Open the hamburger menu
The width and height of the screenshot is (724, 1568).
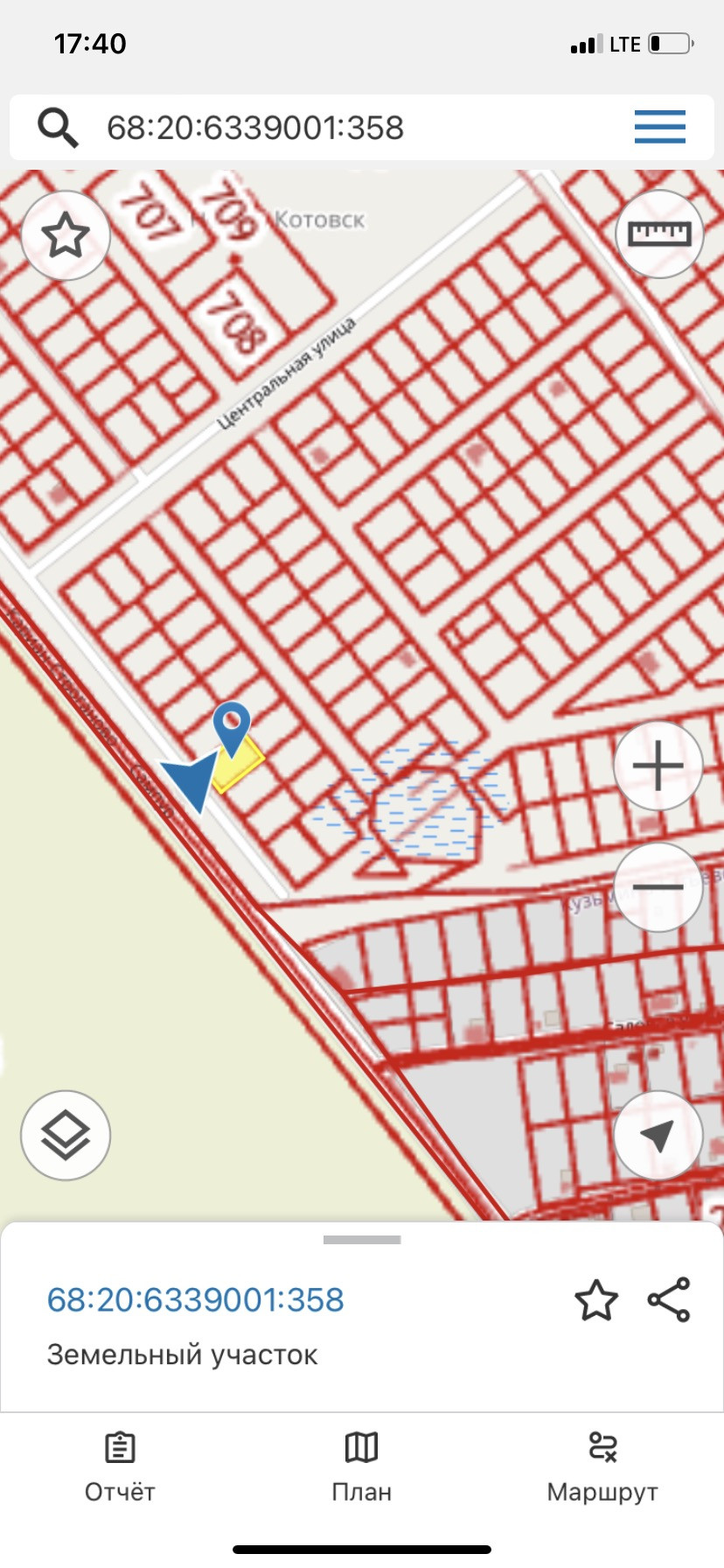(659, 128)
